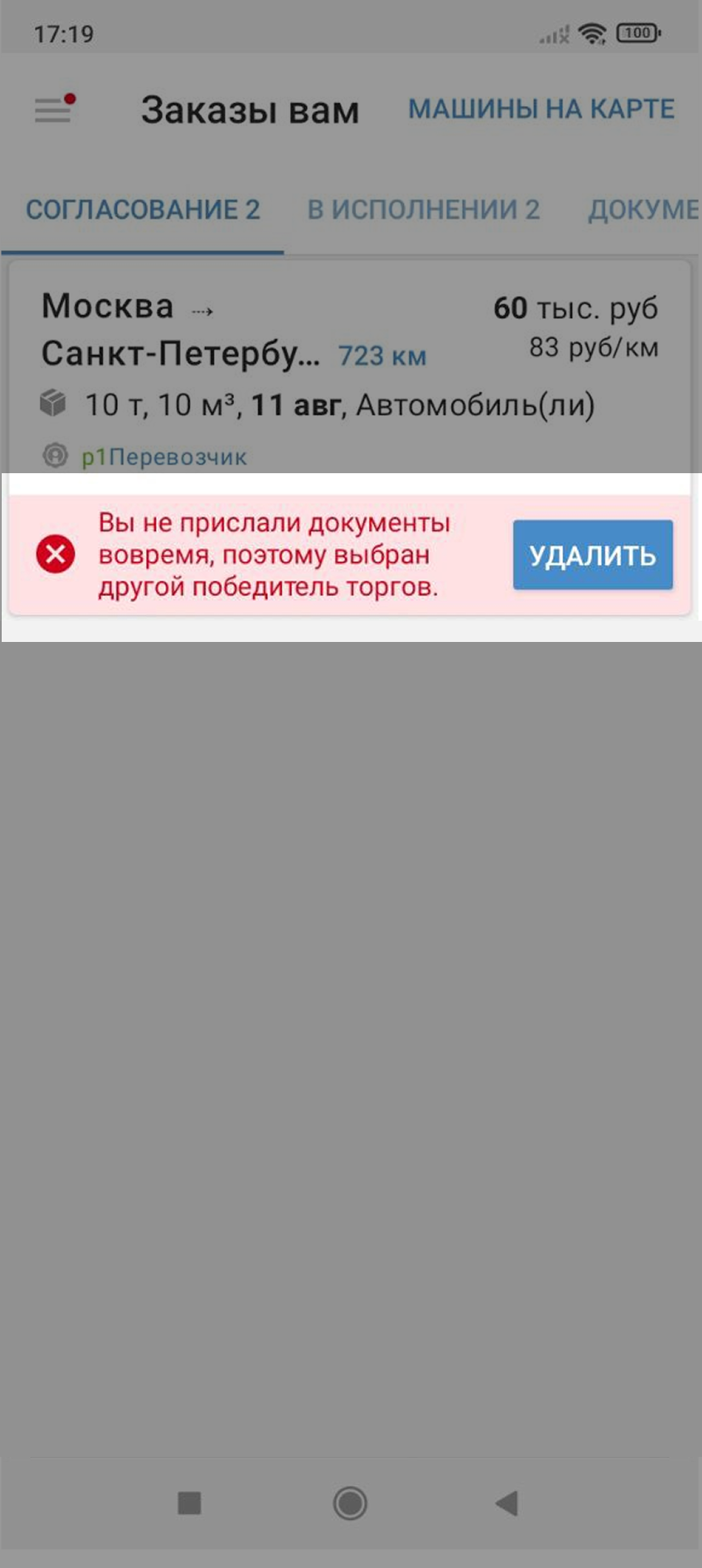The image size is (702, 1568).
Task: Tap the УДАЛИТЬ button
Action: pos(592,555)
